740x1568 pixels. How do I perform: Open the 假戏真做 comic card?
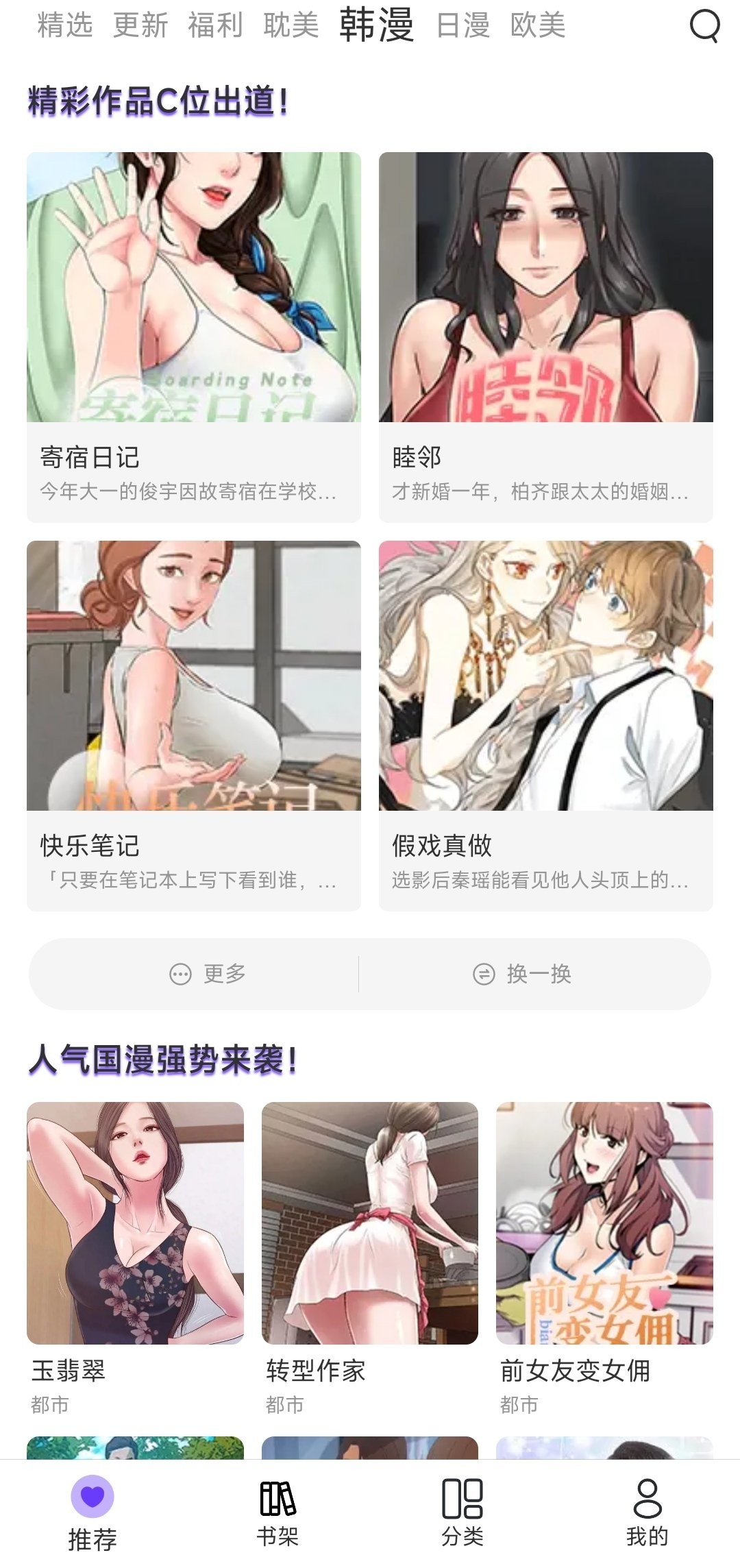coord(545,724)
